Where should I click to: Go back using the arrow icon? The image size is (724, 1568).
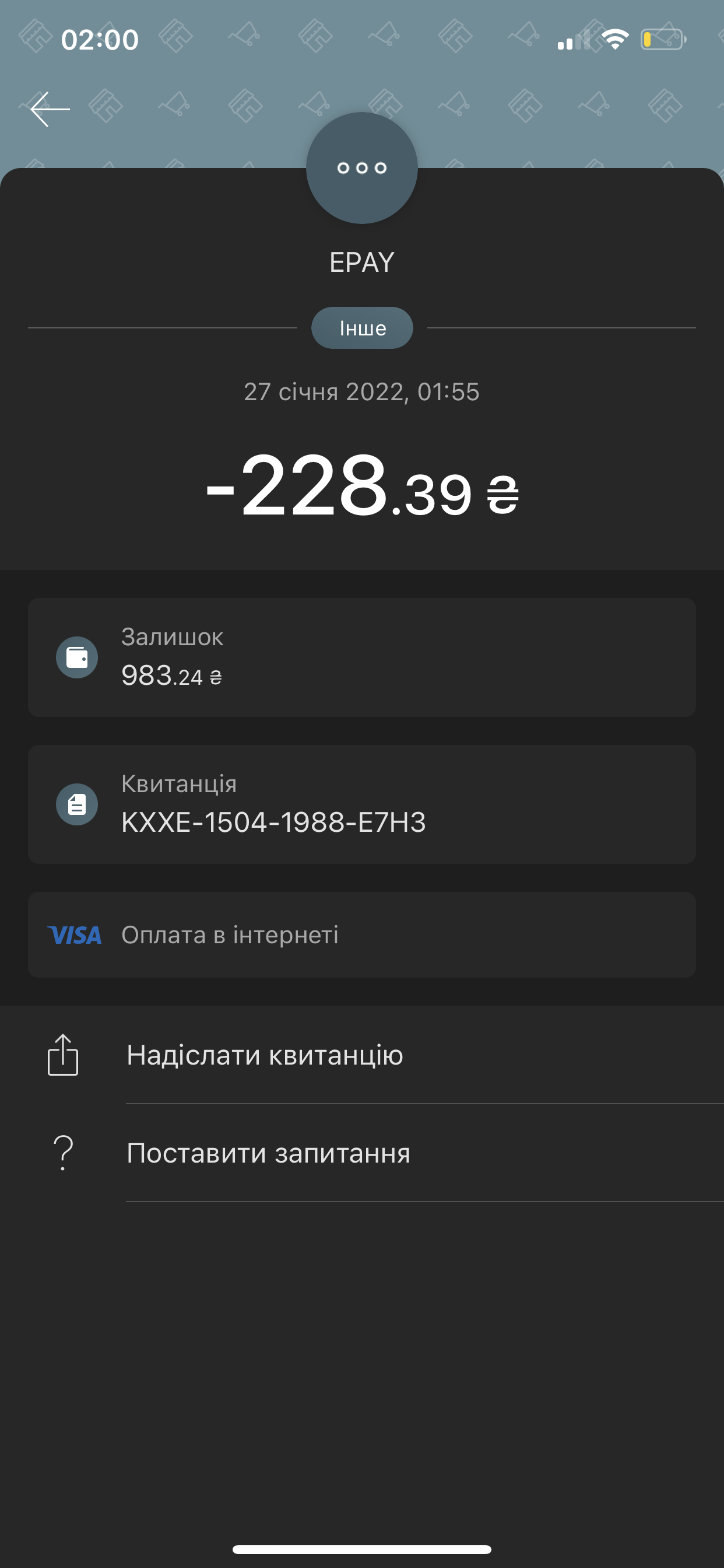click(50, 110)
